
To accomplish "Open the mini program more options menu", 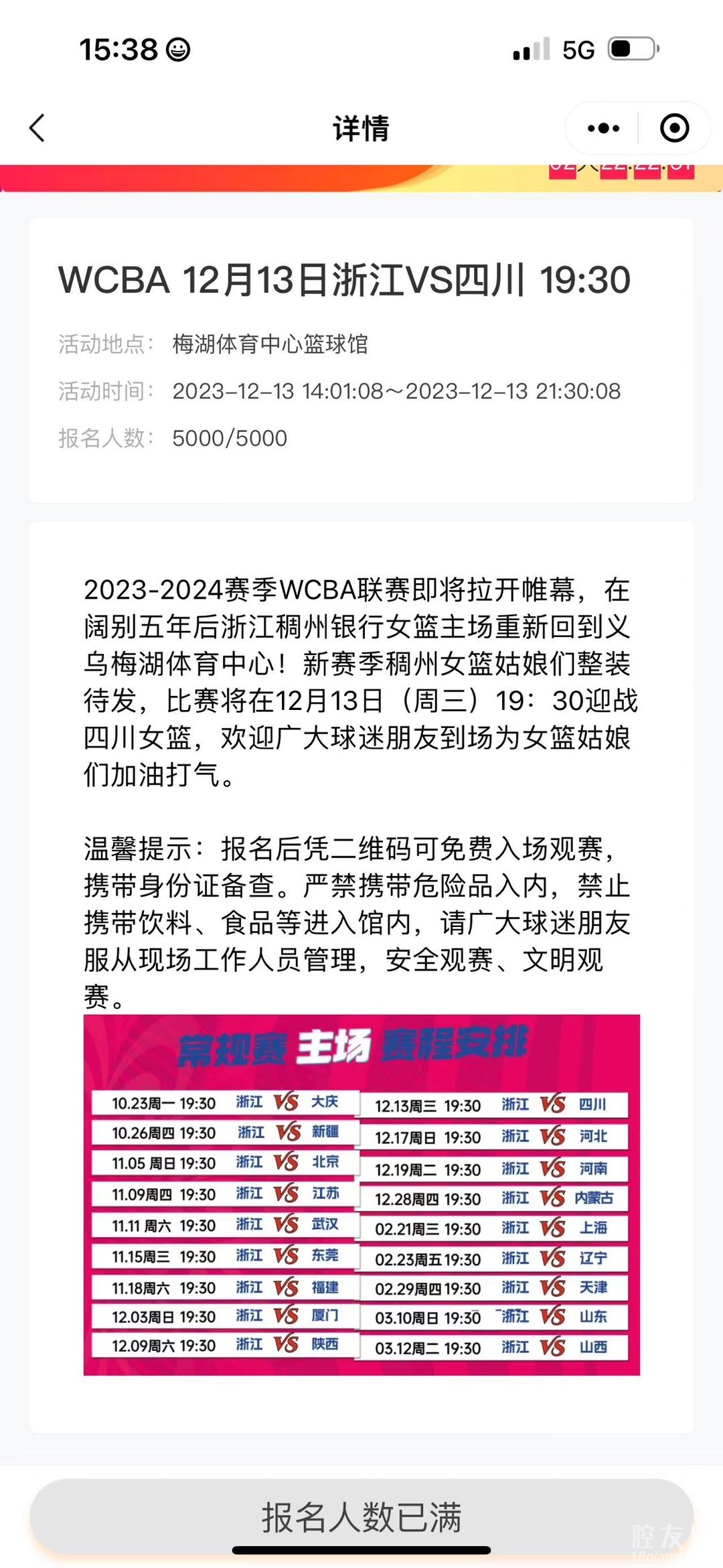I will [603, 128].
